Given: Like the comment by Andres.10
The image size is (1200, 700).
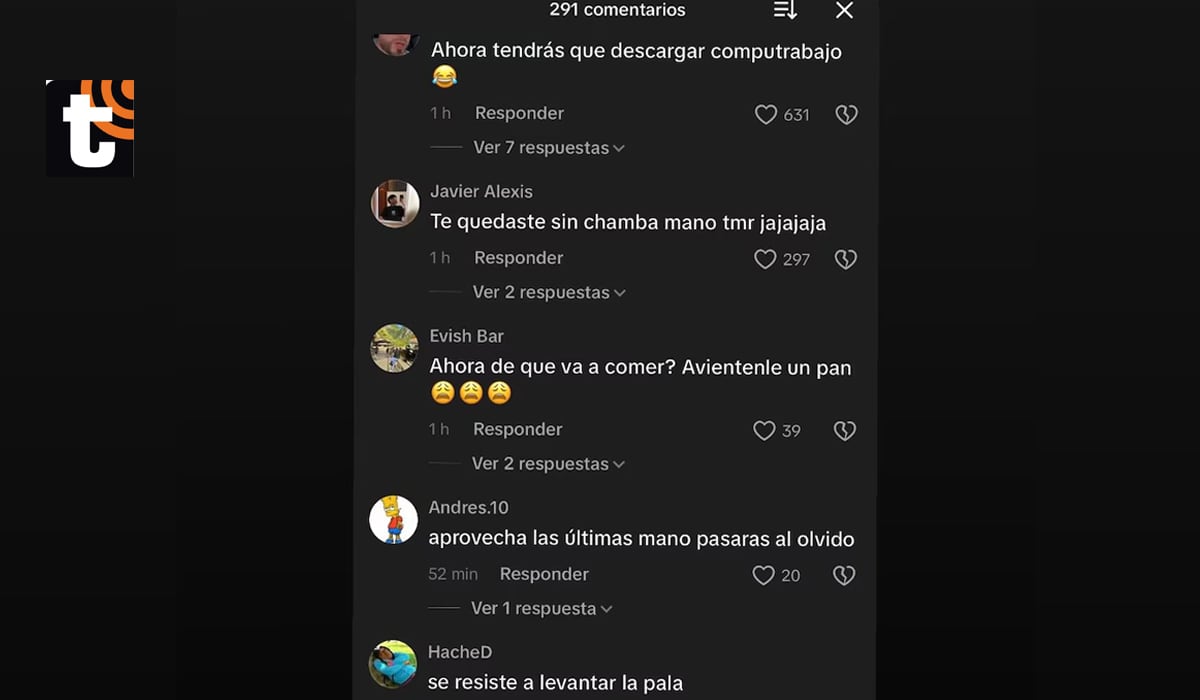Looking at the screenshot, I should tap(763, 576).
